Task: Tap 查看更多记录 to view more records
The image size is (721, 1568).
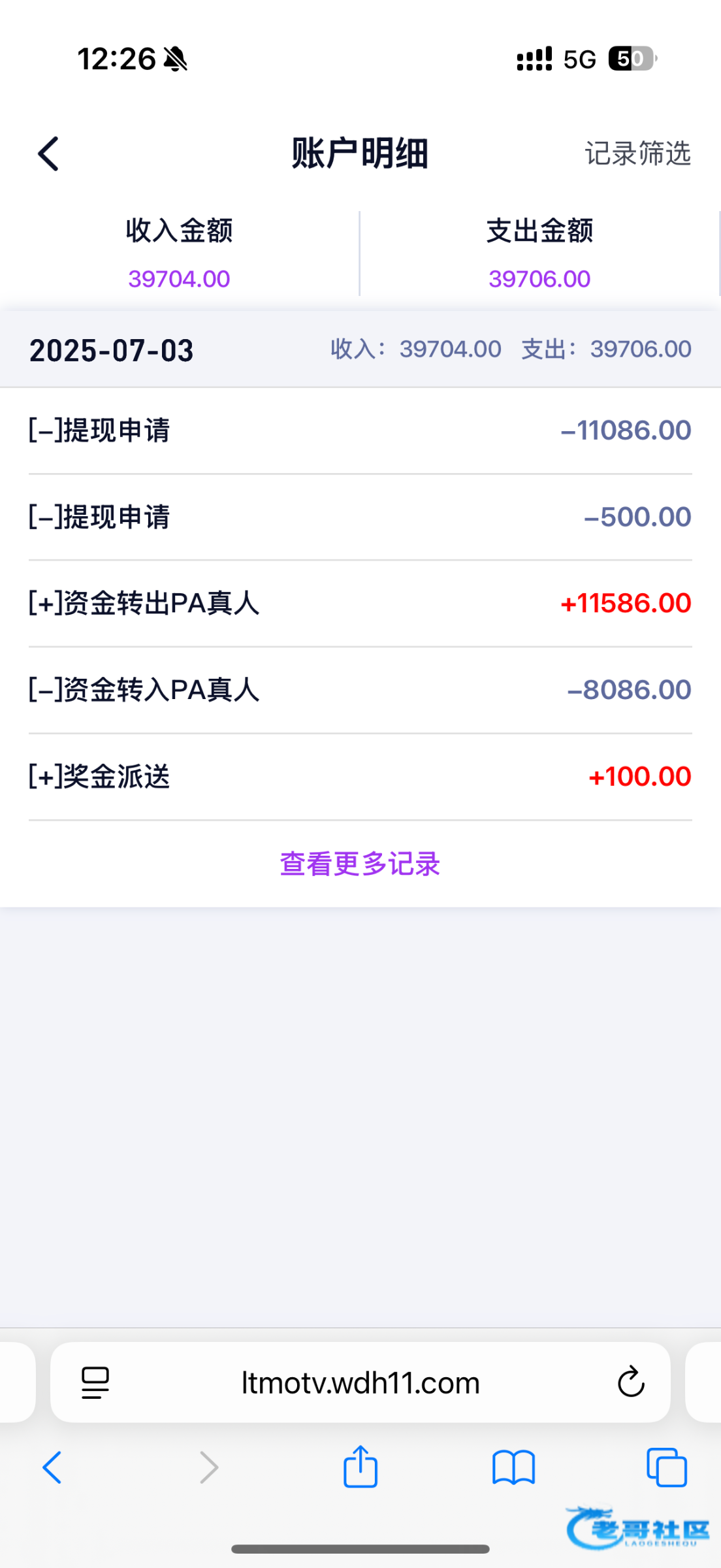Action: 360,864
